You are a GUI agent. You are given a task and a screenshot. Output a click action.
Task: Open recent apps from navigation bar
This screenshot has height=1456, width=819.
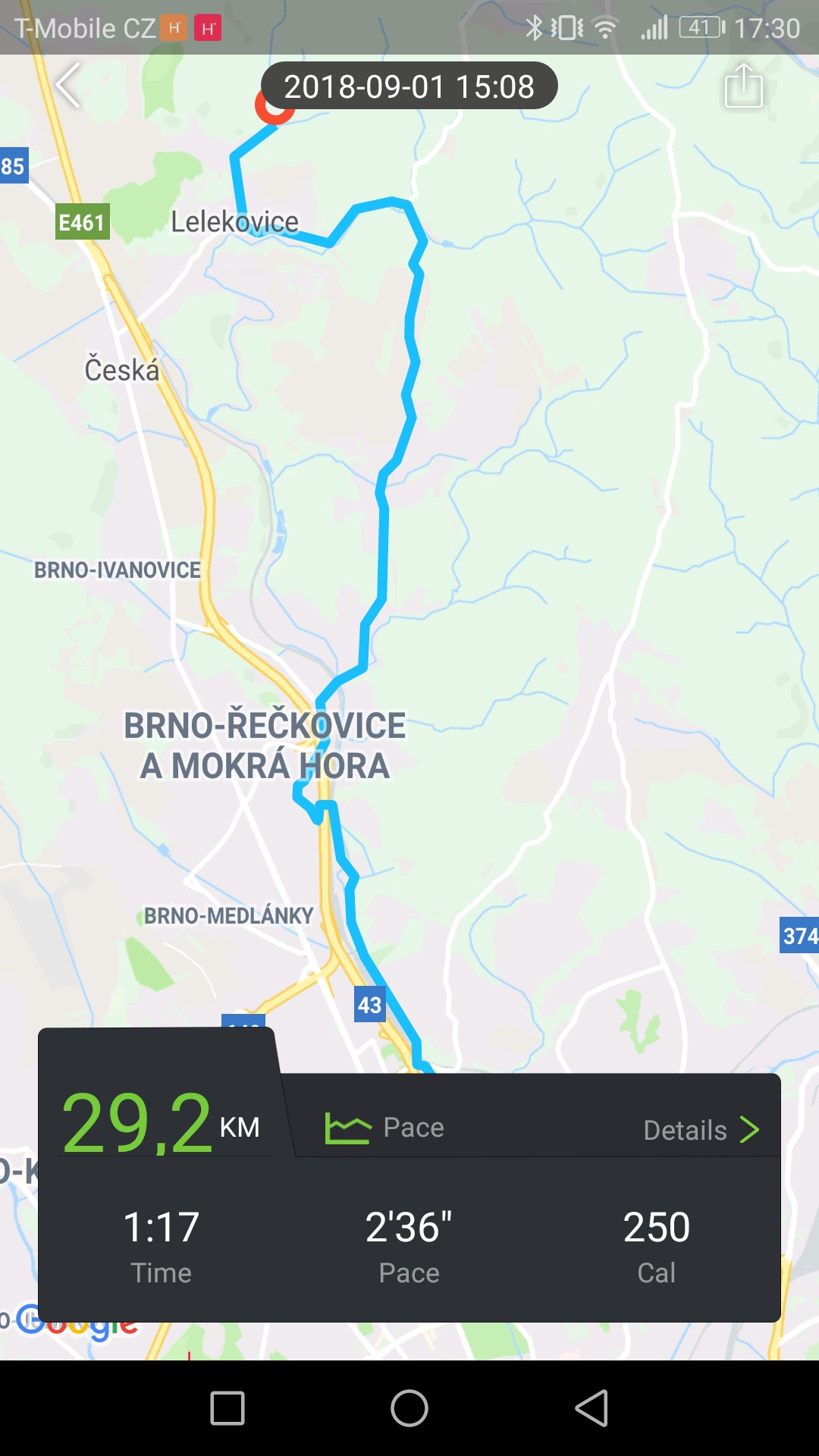point(227,1408)
